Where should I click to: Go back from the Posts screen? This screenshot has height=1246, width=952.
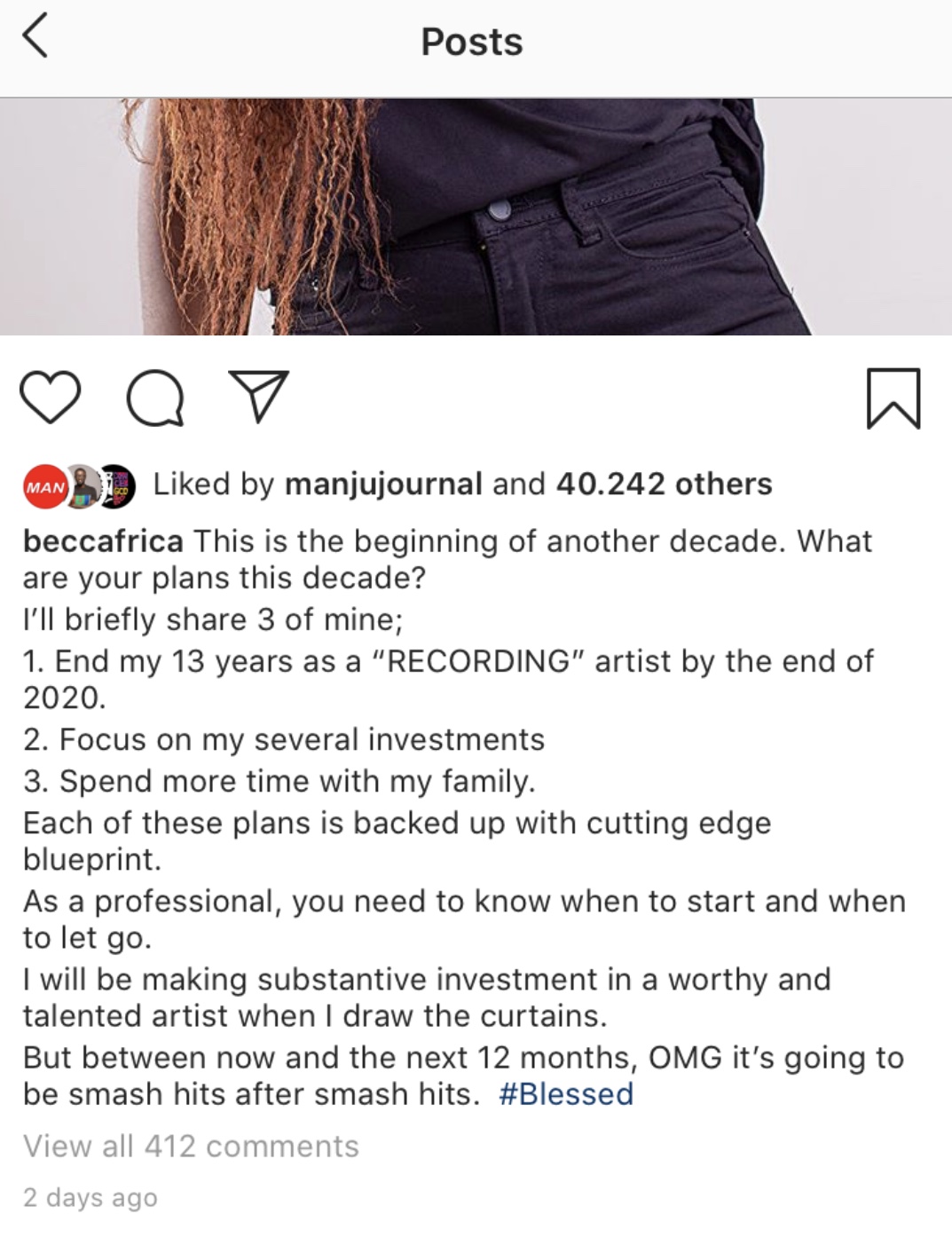click(35, 39)
